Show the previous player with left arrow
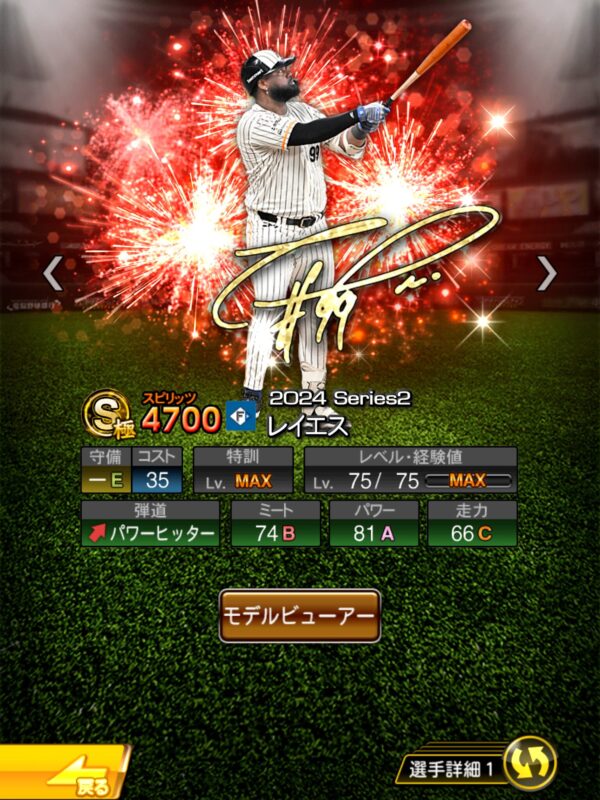The image size is (600, 800). (x=53, y=274)
